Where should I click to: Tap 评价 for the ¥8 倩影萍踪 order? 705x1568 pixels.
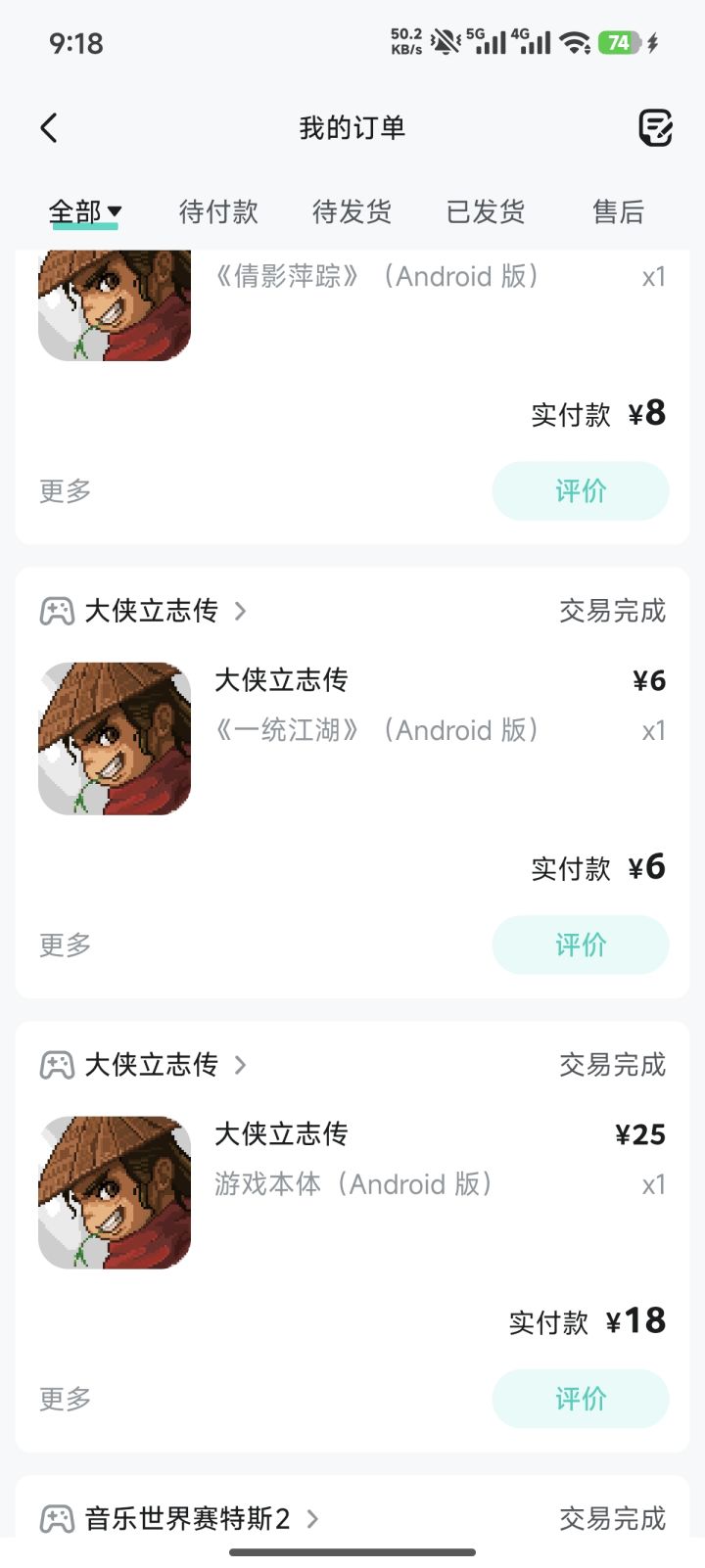pos(581,490)
